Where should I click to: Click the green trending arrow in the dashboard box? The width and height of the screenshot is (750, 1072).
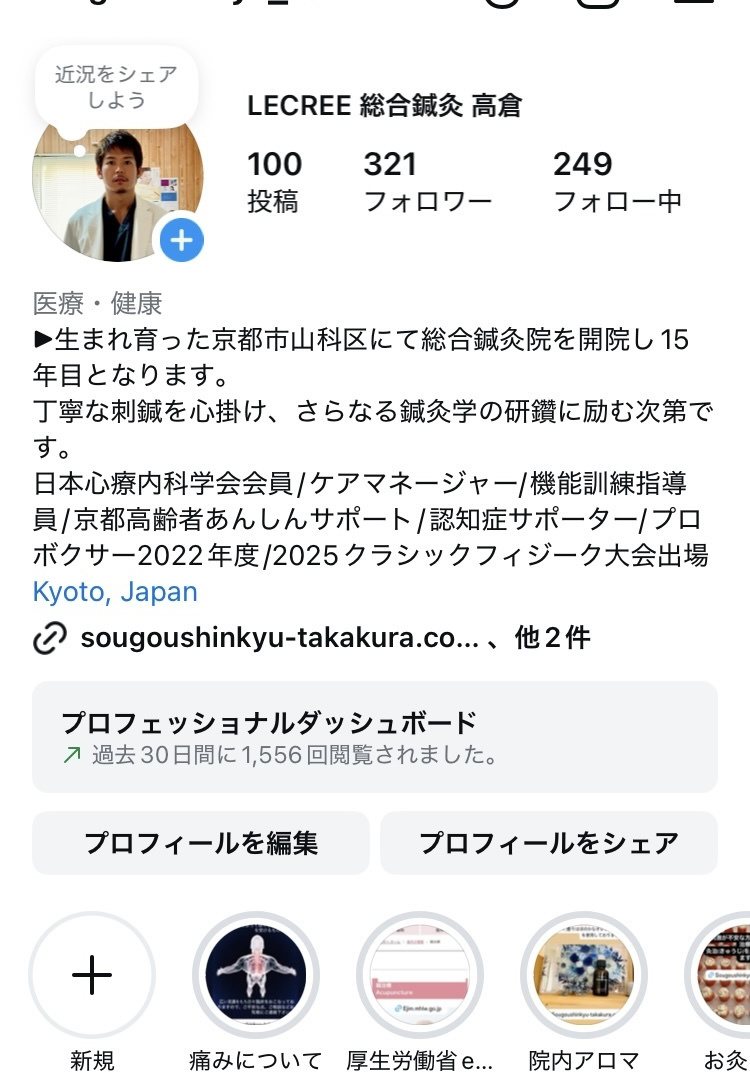[70, 755]
